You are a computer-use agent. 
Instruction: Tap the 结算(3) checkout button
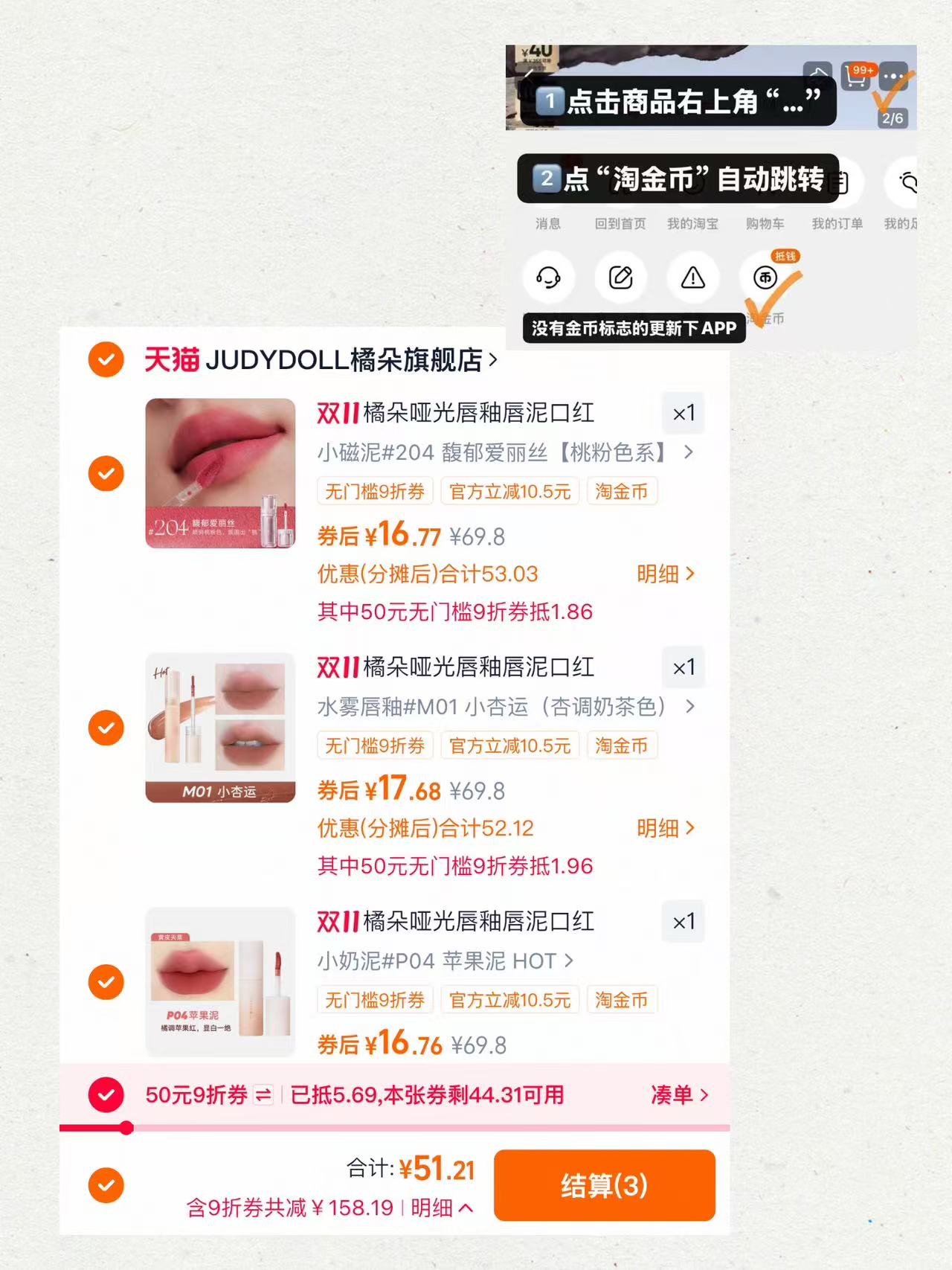coord(604,1185)
